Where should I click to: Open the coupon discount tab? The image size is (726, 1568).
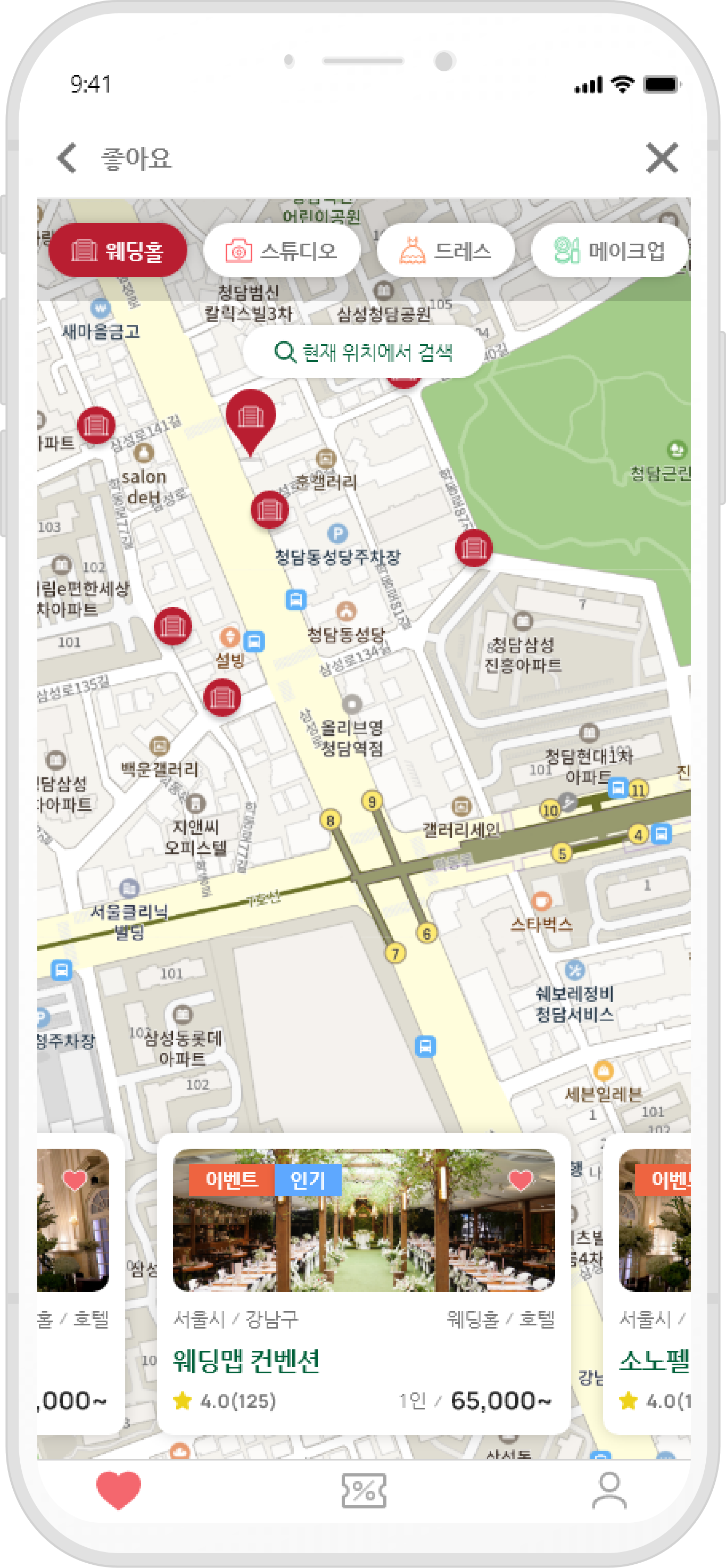364,1490
